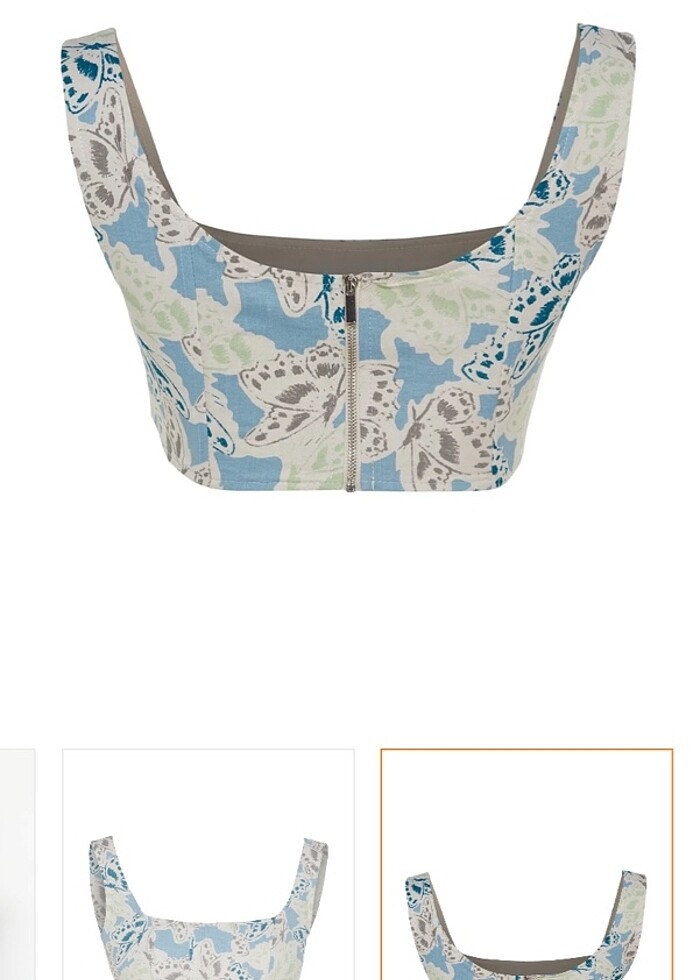The height and width of the screenshot is (980, 700).
Task: Select the orange-outlined back-view thumbnail
Action: [x=526, y=866]
